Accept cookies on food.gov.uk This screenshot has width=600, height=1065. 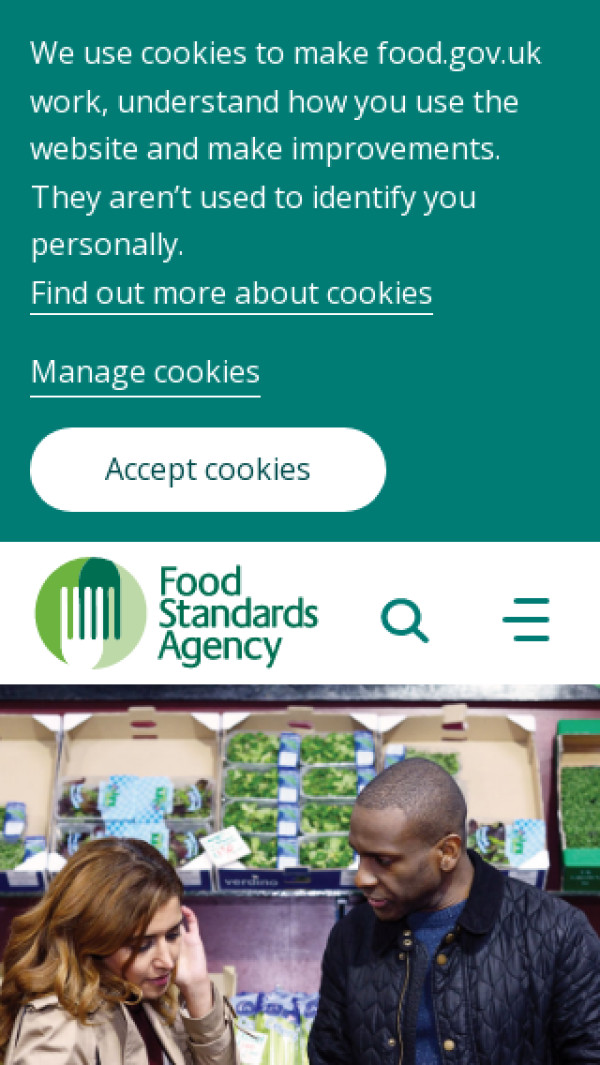pyautogui.click(x=208, y=470)
